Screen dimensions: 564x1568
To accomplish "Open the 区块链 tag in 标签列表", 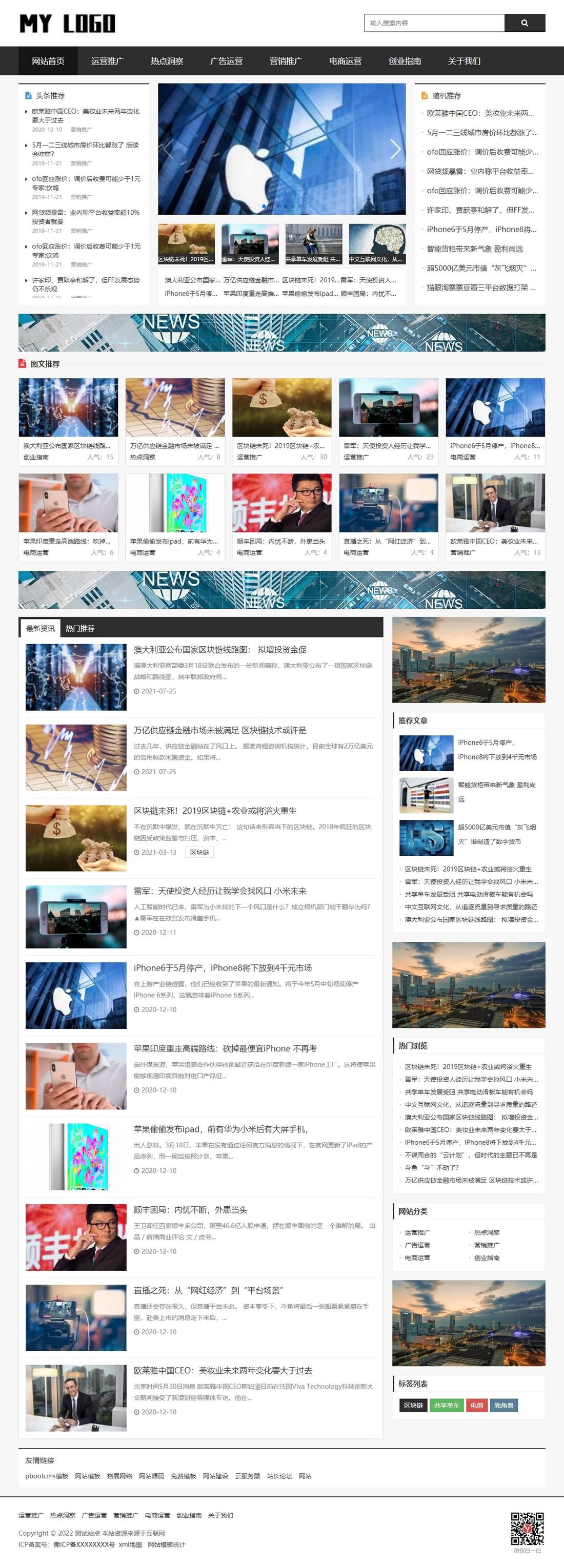I will click(x=413, y=1406).
